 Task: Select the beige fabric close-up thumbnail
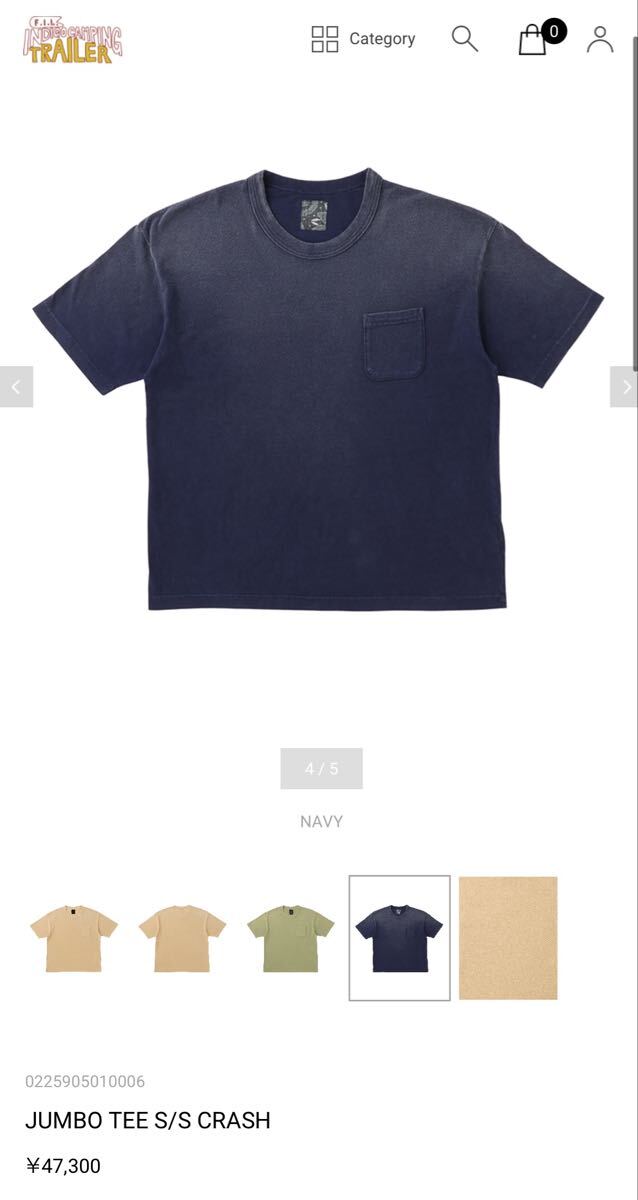[x=508, y=938]
